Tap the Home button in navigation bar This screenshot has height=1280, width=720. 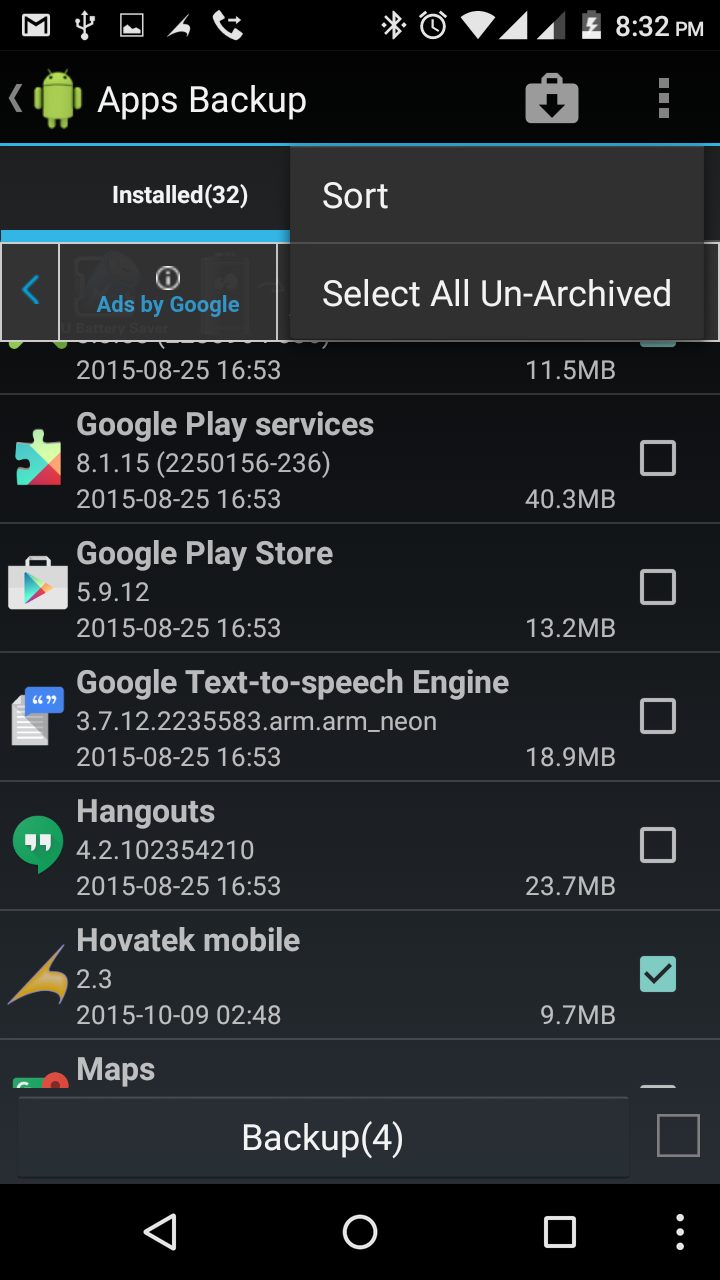click(x=360, y=1232)
